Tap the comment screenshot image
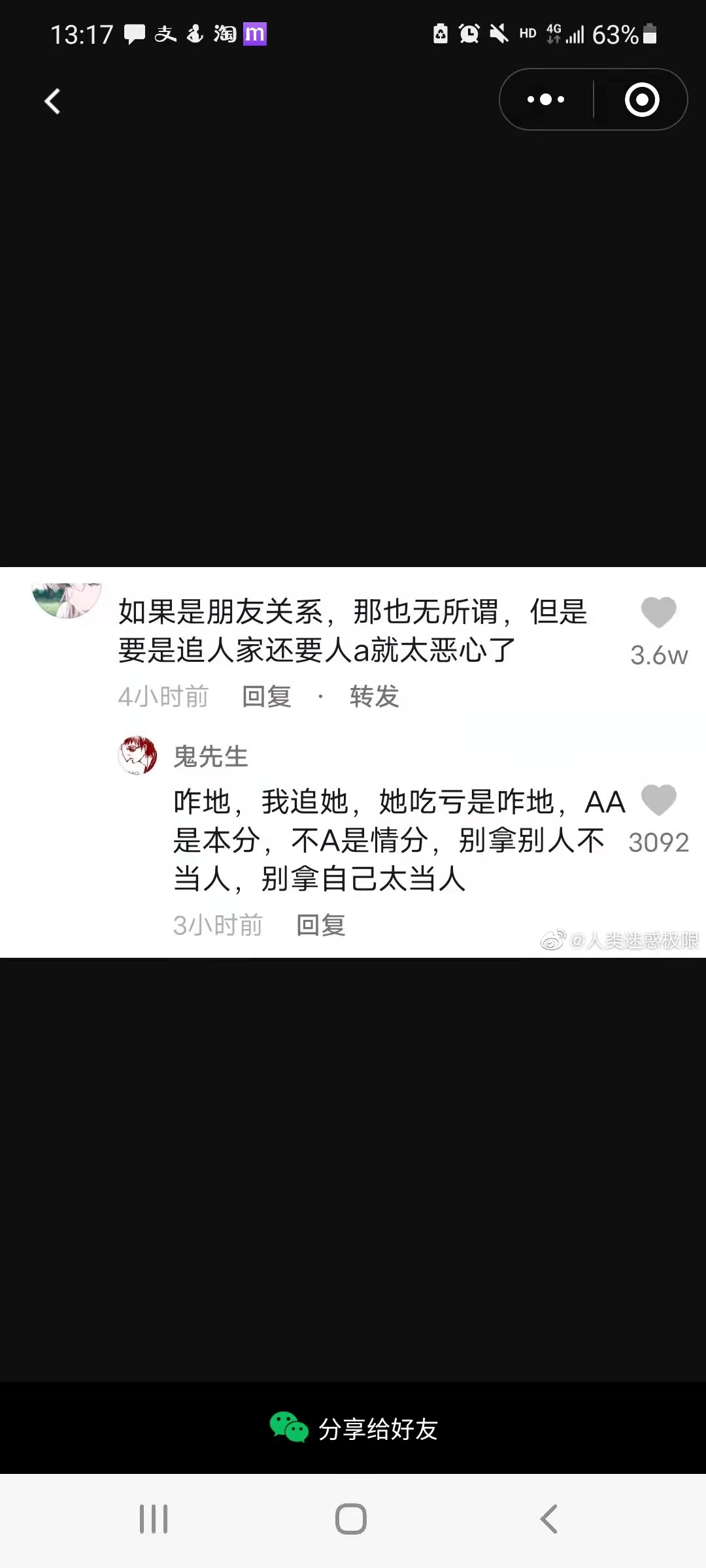The height and width of the screenshot is (1568, 706). click(x=353, y=762)
